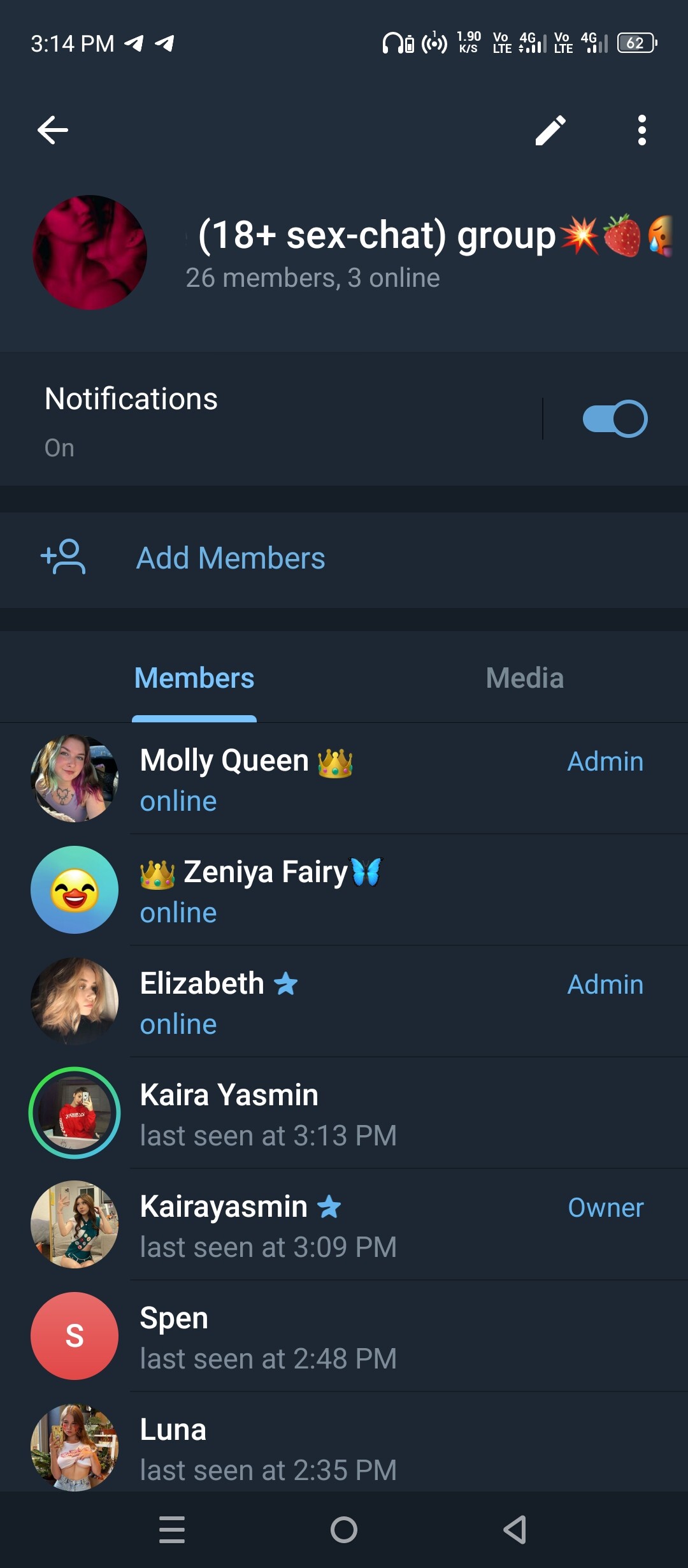This screenshot has height=1568, width=688.
Task: Go back using the top arrow
Action: (x=53, y=130)
